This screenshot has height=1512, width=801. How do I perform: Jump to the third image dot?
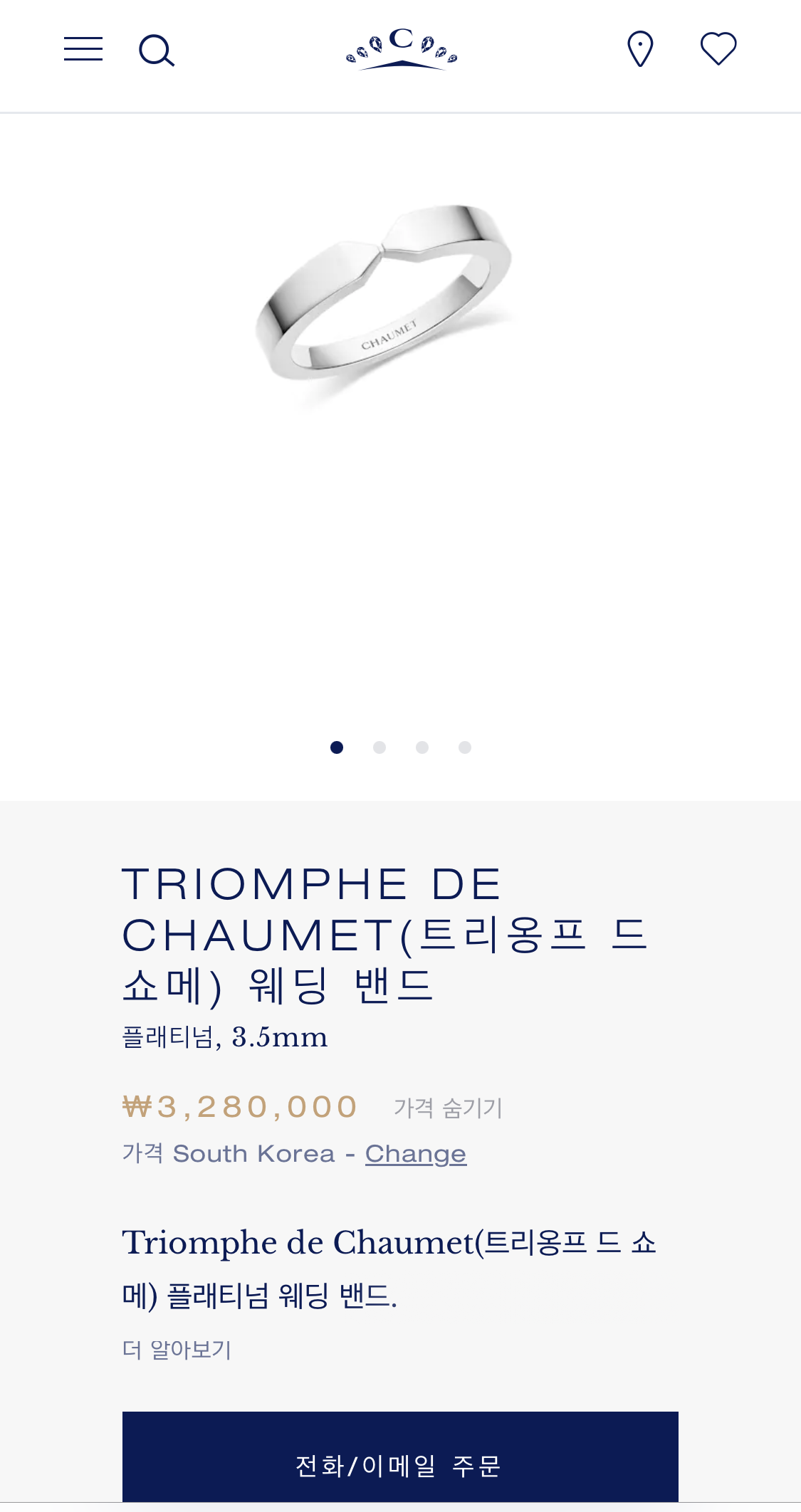click(422, 747)
